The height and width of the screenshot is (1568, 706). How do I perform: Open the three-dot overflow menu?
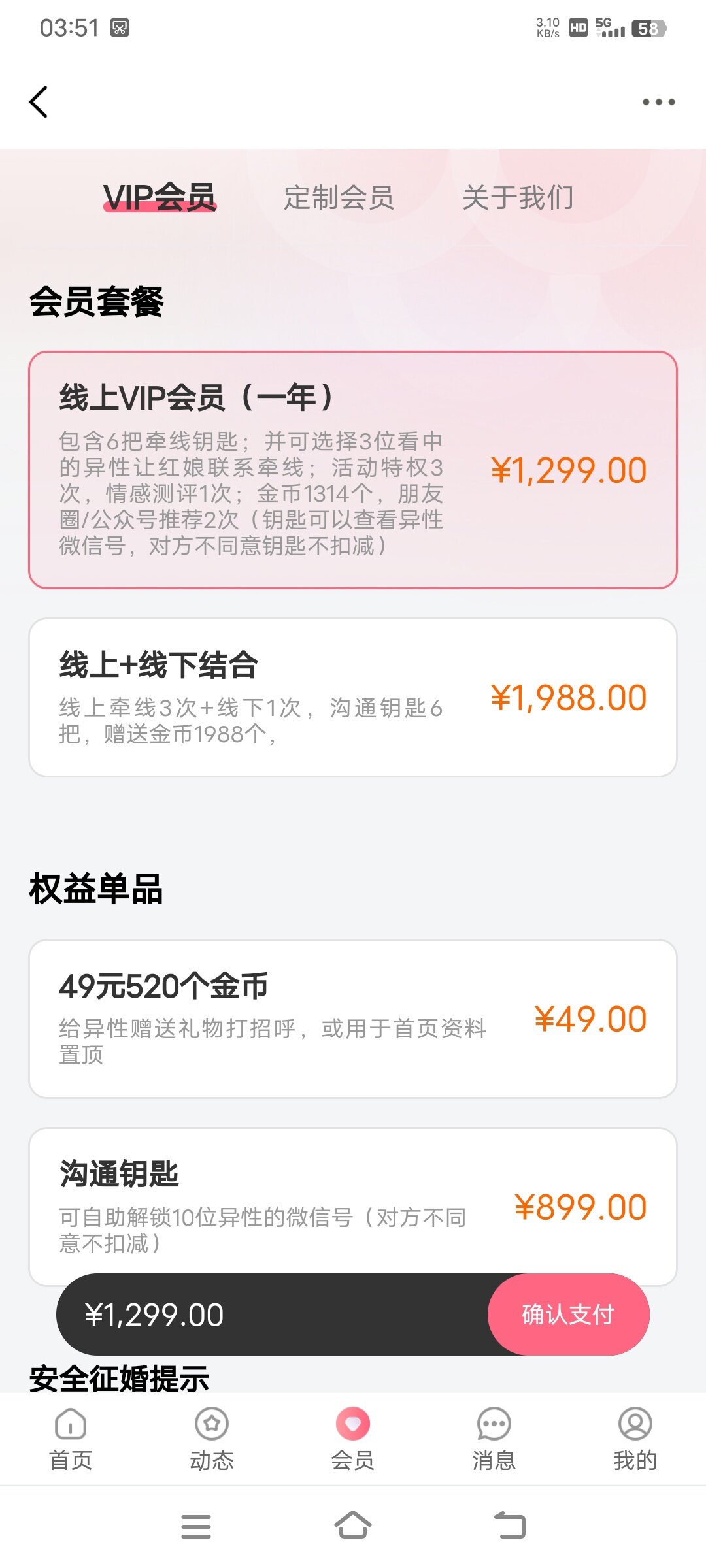(x=658, y=102)
